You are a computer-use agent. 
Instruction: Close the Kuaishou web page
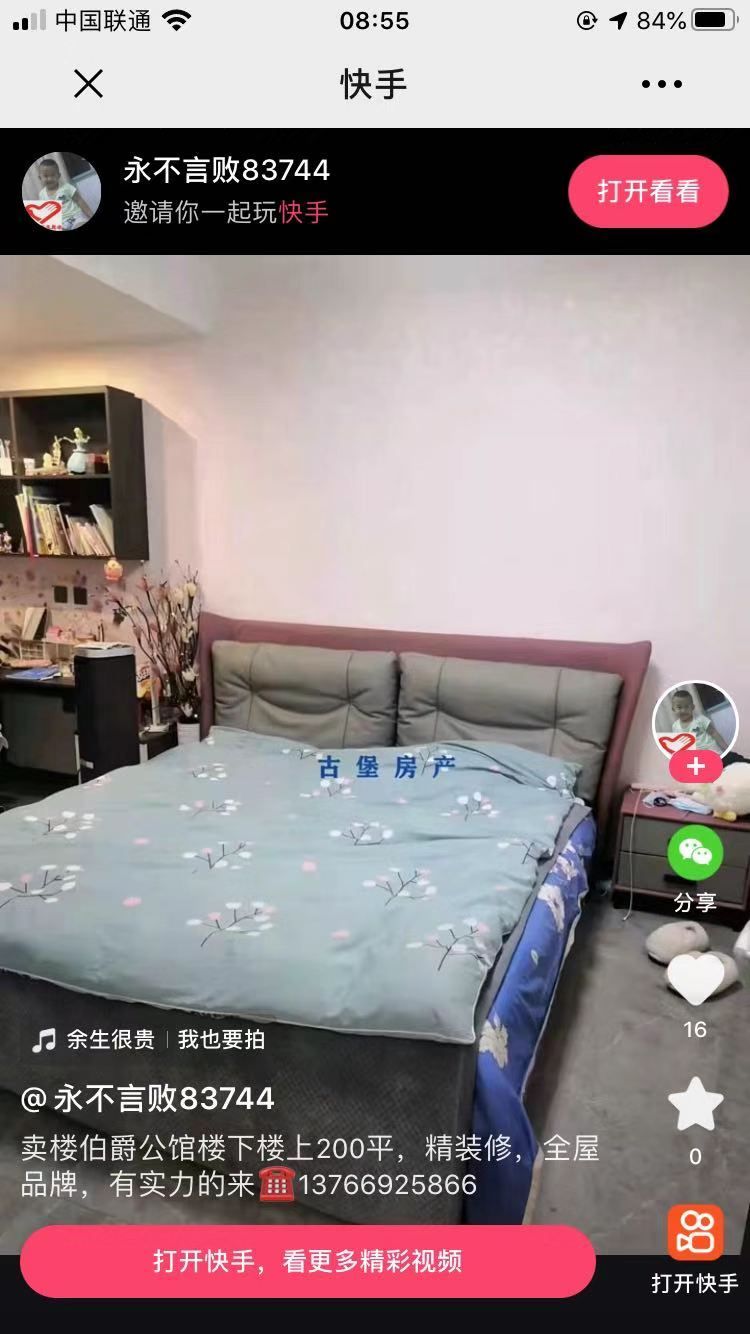point(88,84)
